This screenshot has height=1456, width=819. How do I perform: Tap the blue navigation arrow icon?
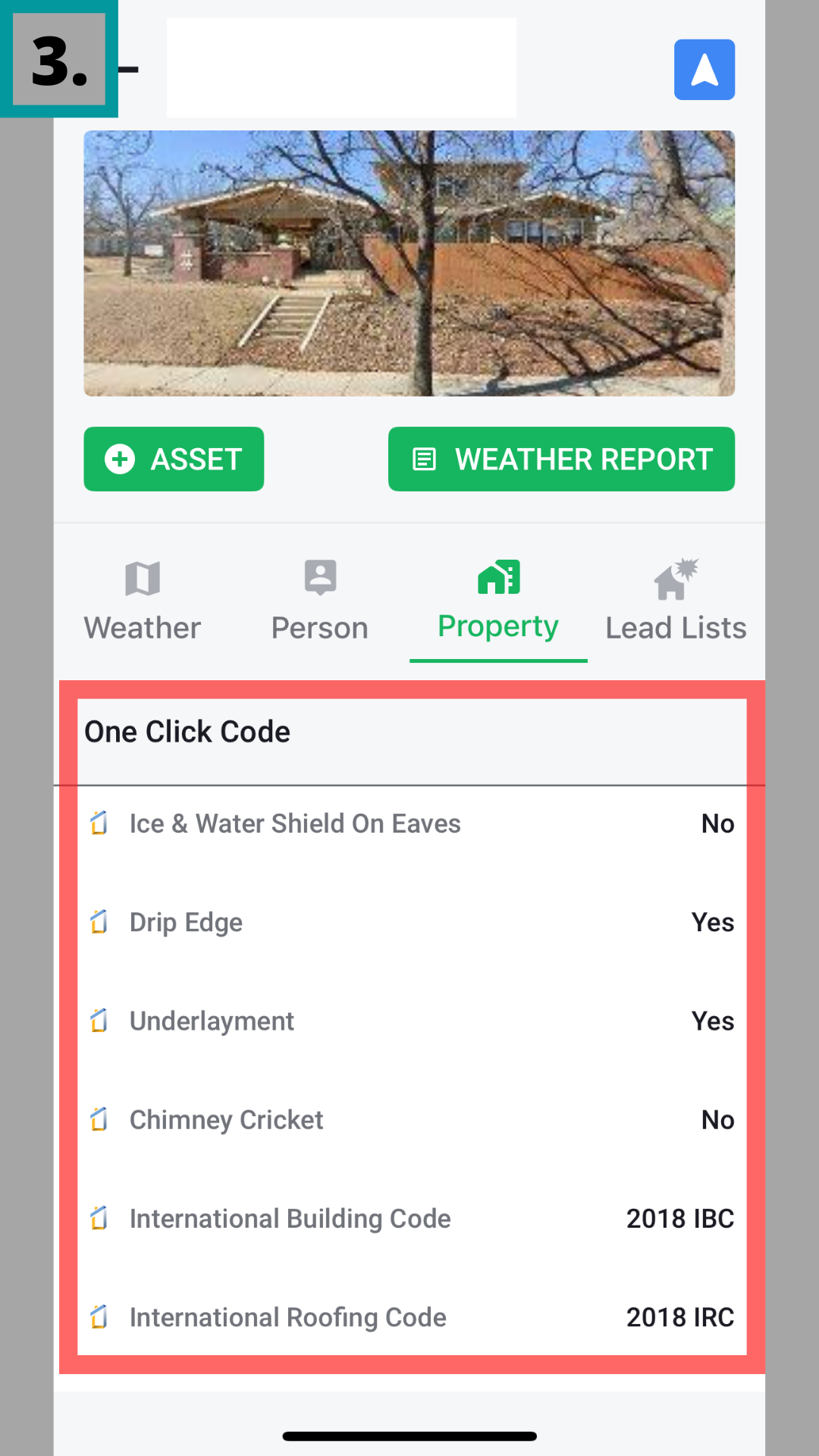pyautogui.click(x=704, y=70)
